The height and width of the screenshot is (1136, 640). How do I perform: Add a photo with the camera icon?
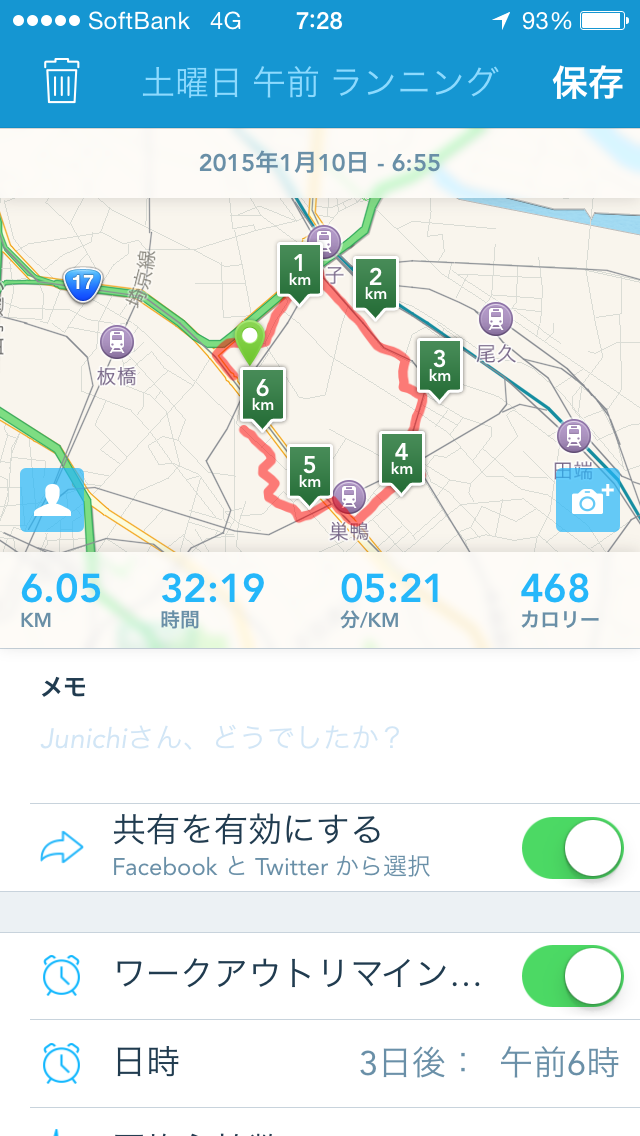[x=588, y=500]
